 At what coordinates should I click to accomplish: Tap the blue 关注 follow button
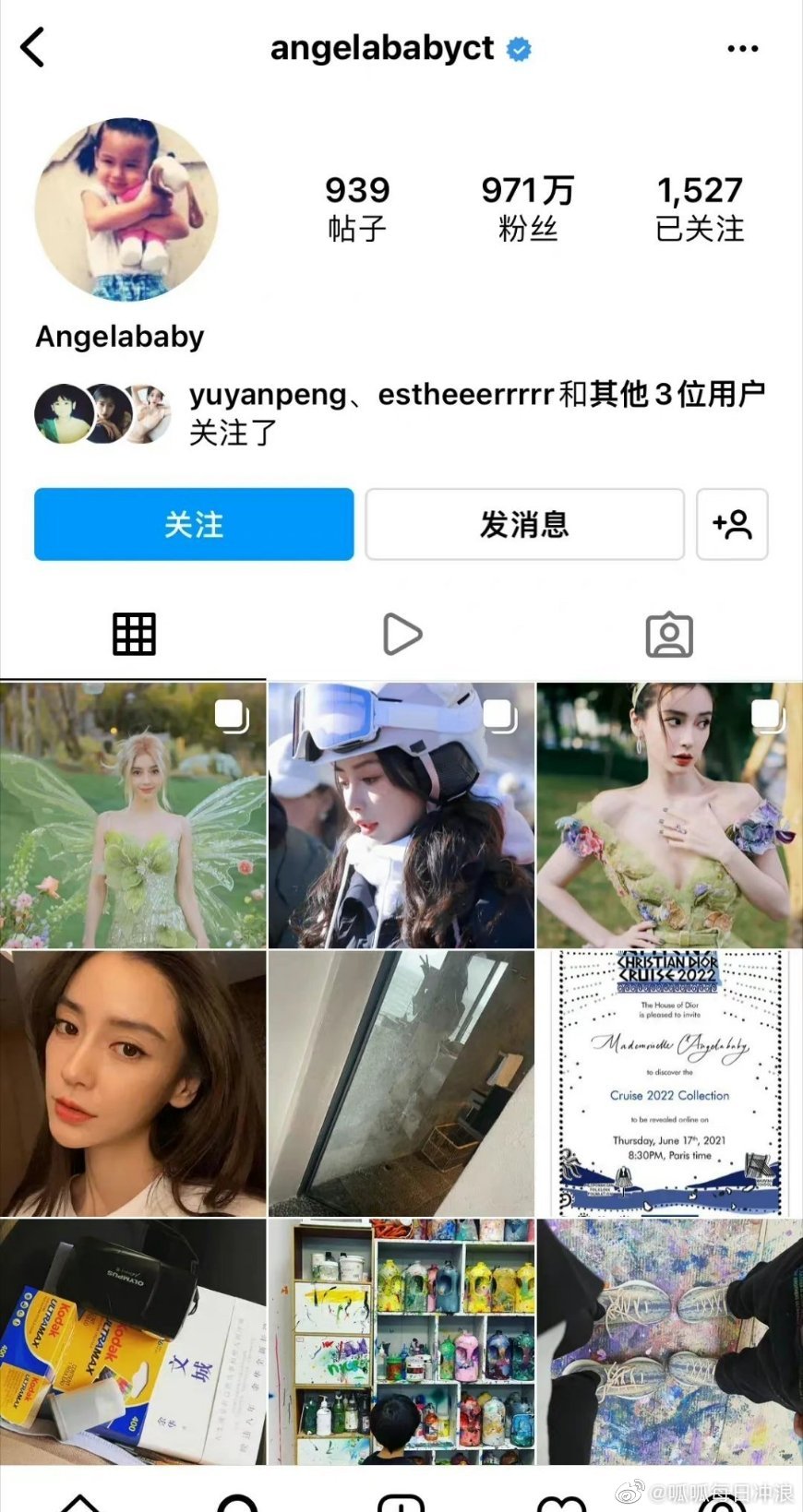click(194, 524)
